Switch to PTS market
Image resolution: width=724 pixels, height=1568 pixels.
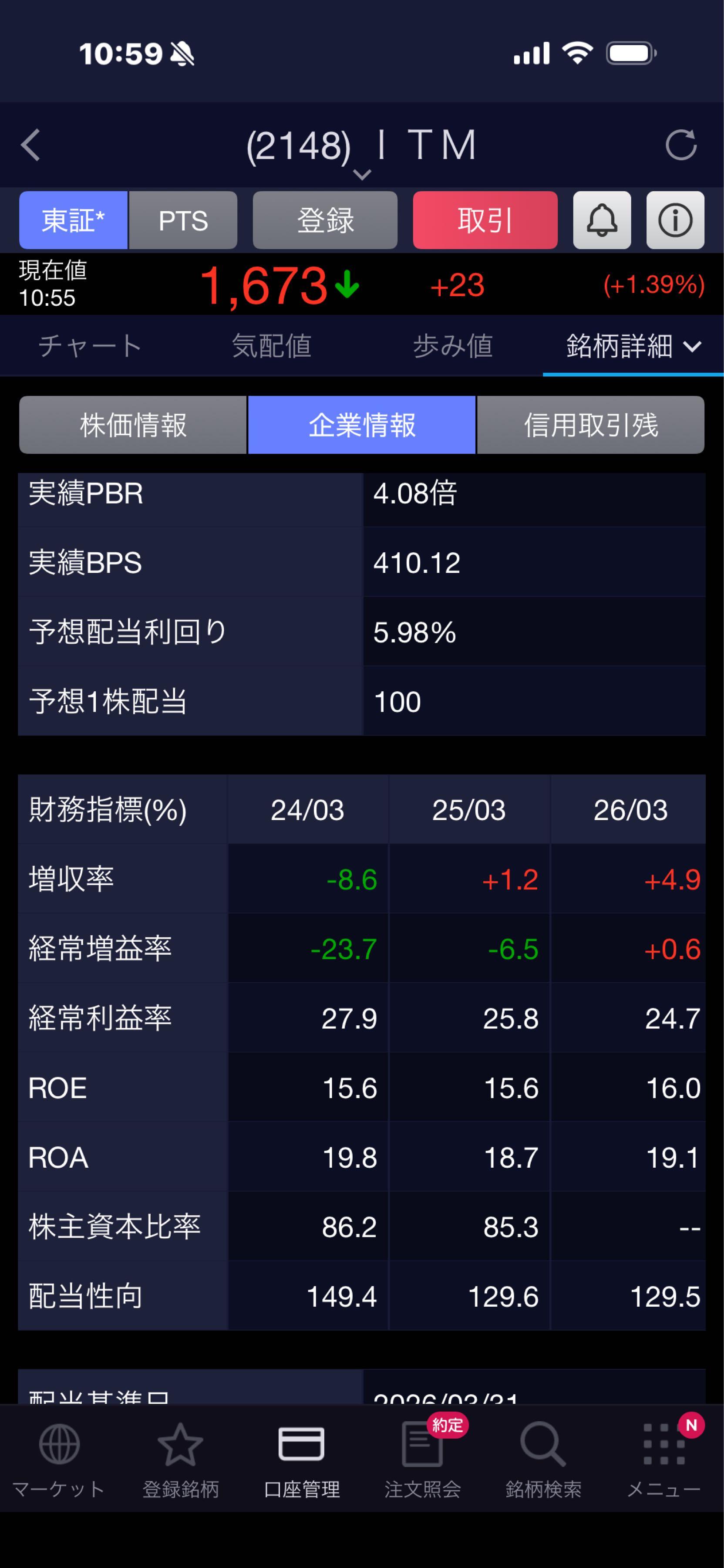coord(183,220)
